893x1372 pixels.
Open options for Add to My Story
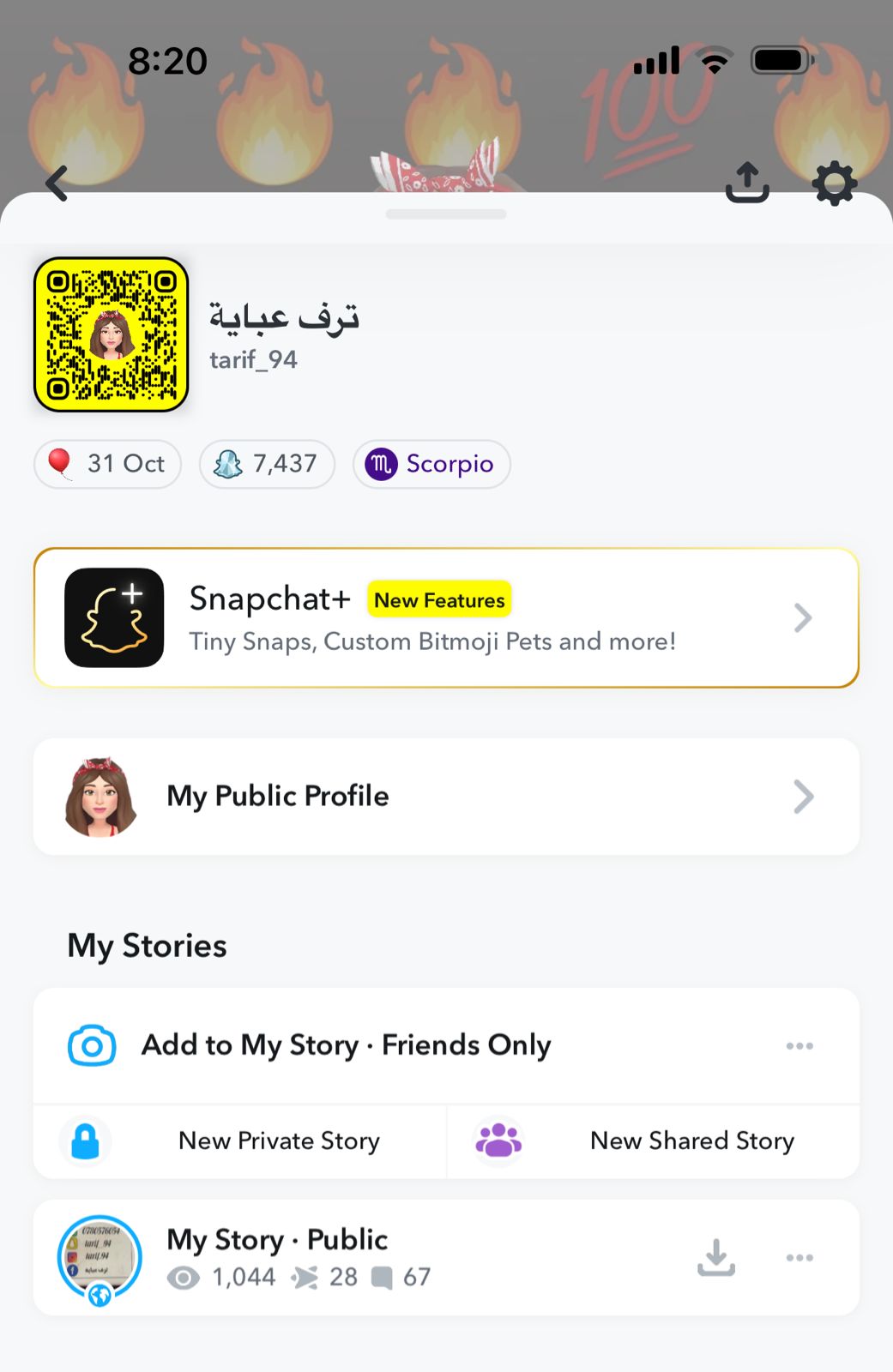pos(799,1045)
